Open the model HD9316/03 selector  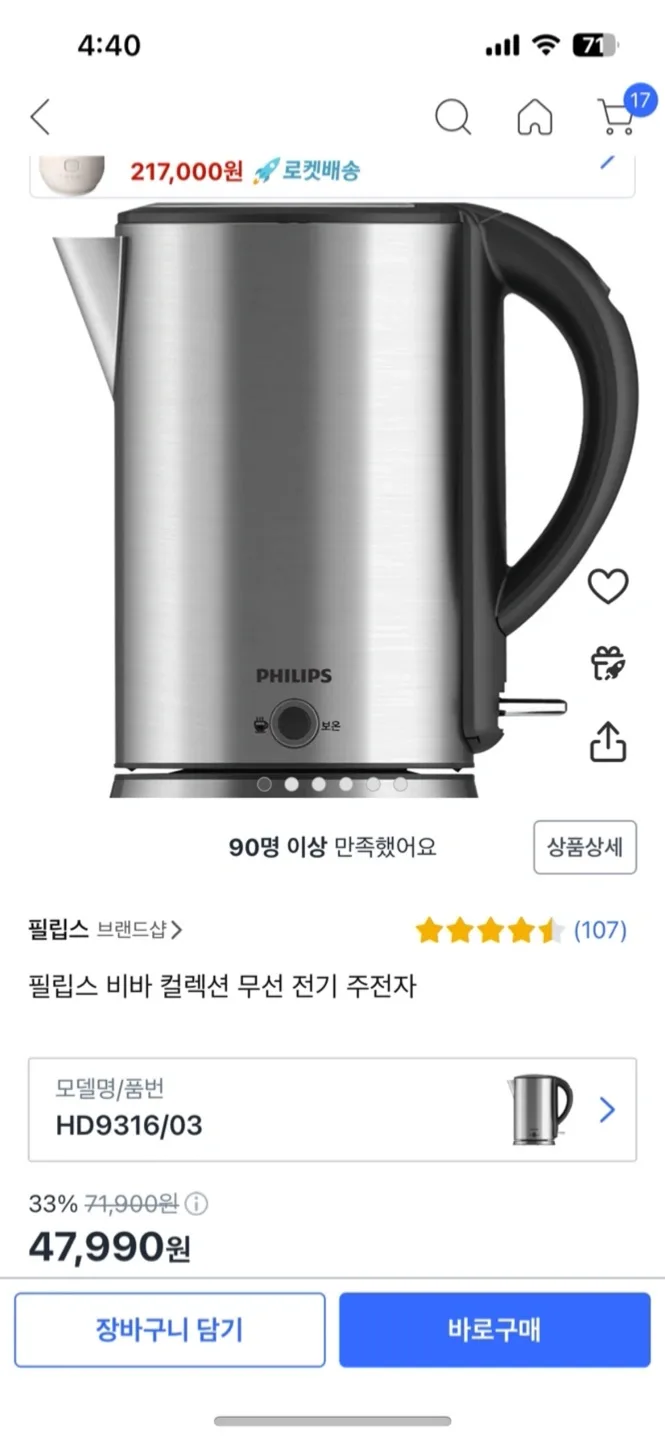pos(332,1110)
